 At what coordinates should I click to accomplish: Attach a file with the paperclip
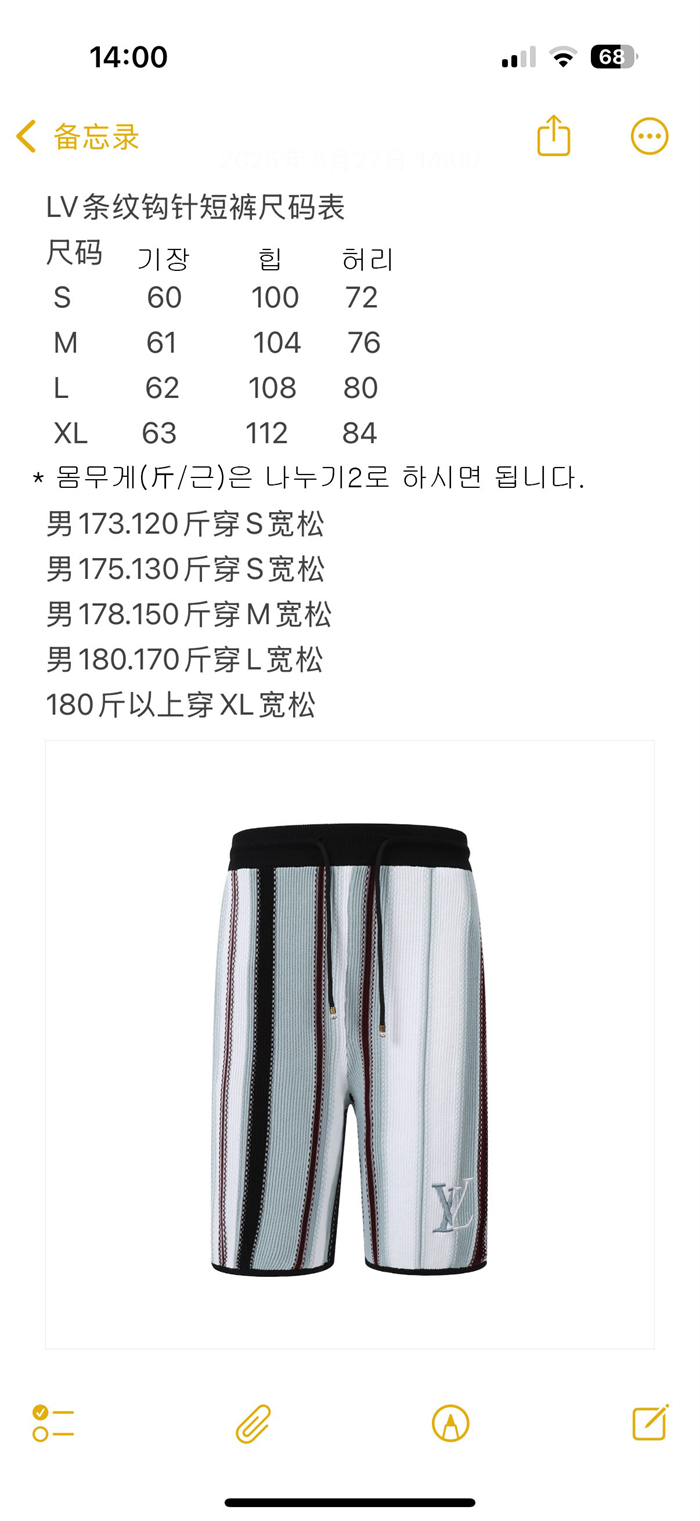[253, 1423]
